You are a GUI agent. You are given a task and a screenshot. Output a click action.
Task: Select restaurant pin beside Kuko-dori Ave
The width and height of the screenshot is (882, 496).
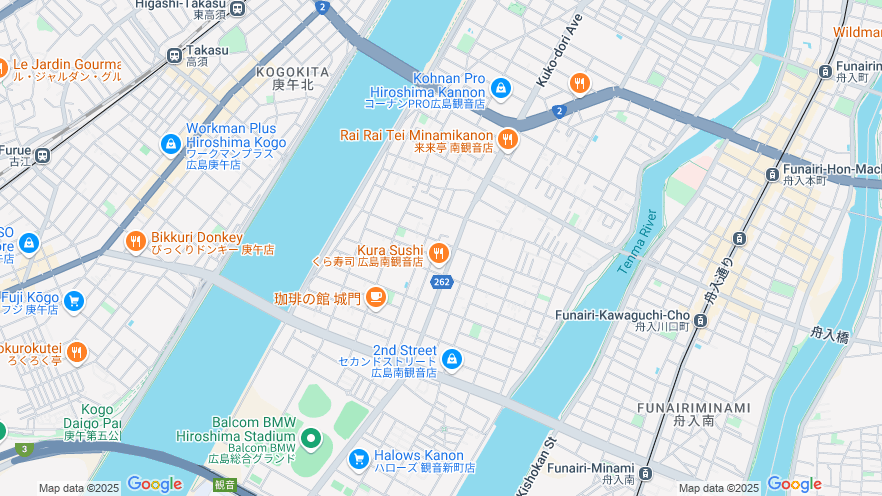(579, 83)
